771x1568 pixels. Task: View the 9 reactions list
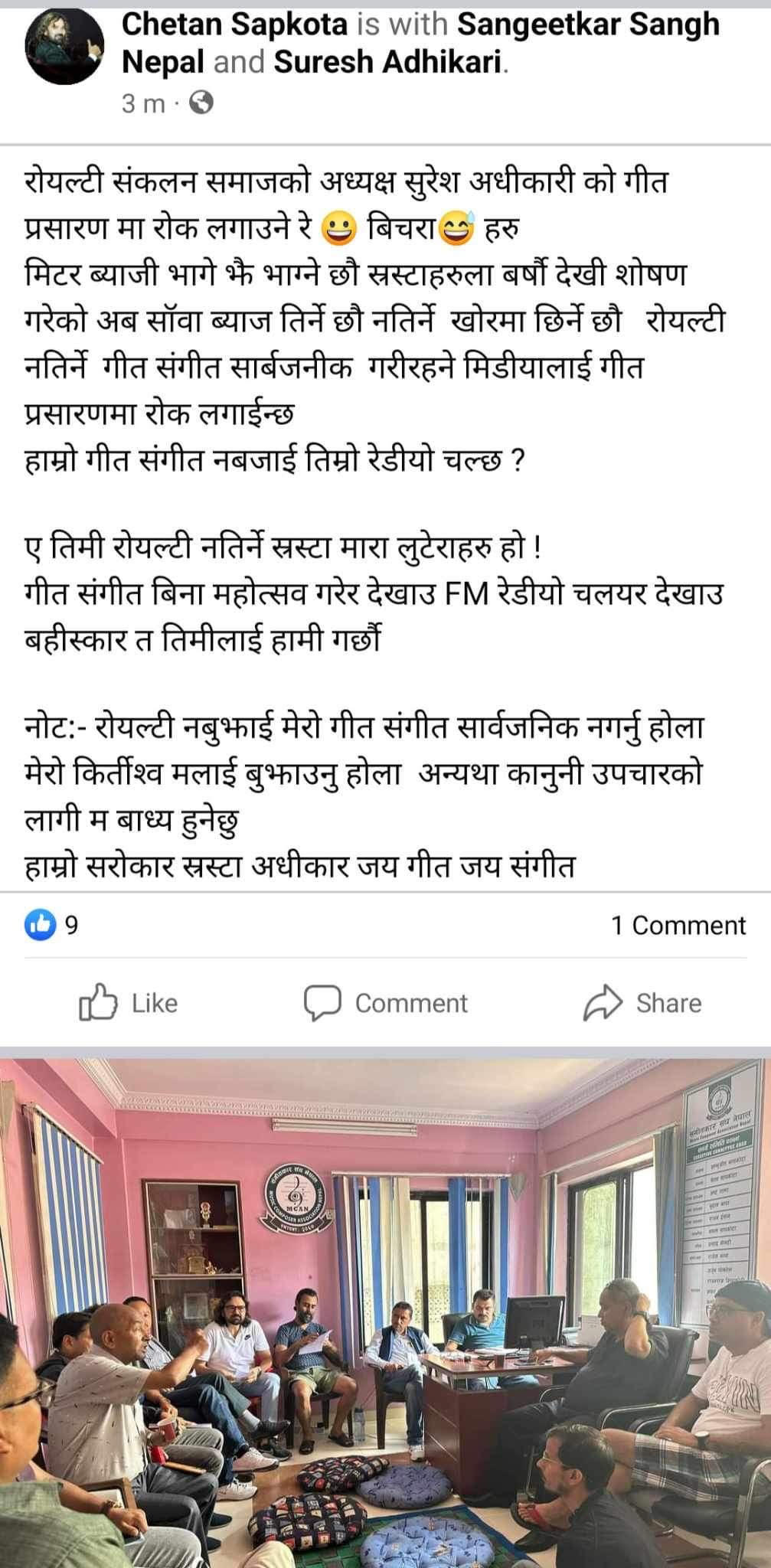click(x=51, y=926)
